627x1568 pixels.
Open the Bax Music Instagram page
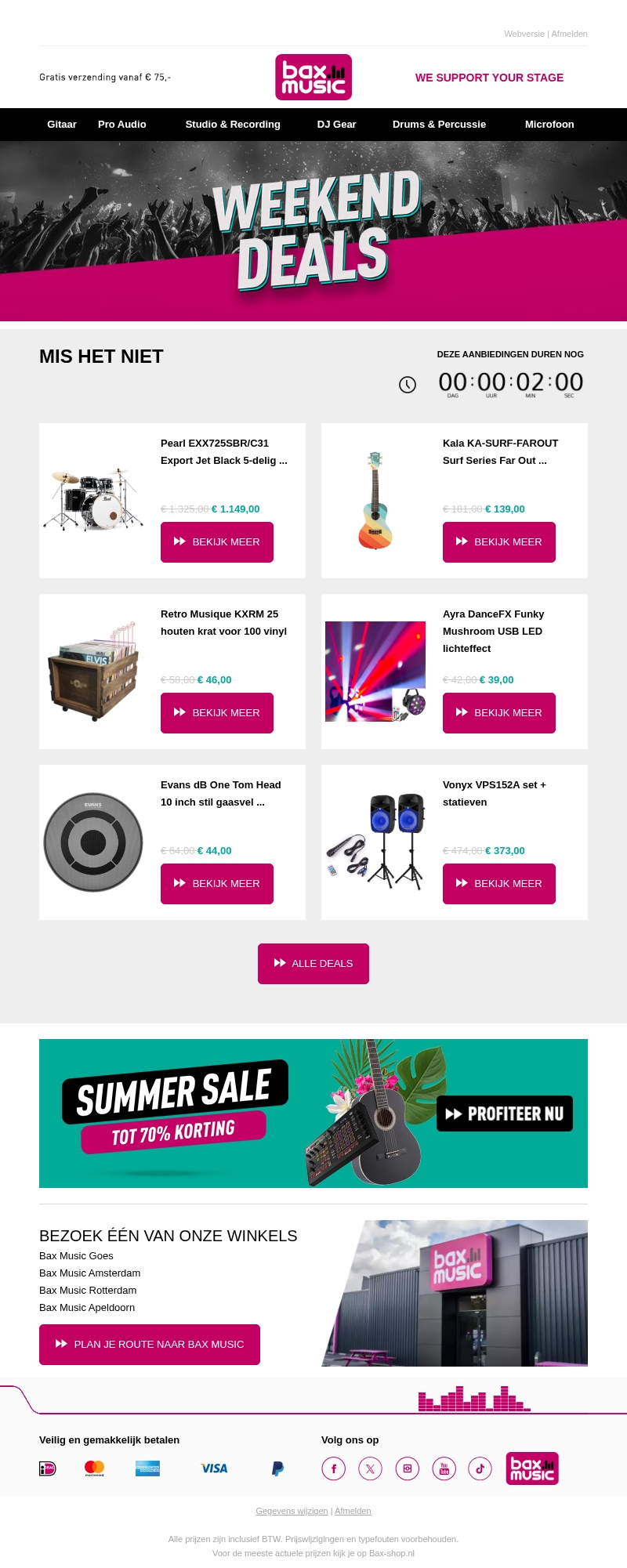[407, 1468]
